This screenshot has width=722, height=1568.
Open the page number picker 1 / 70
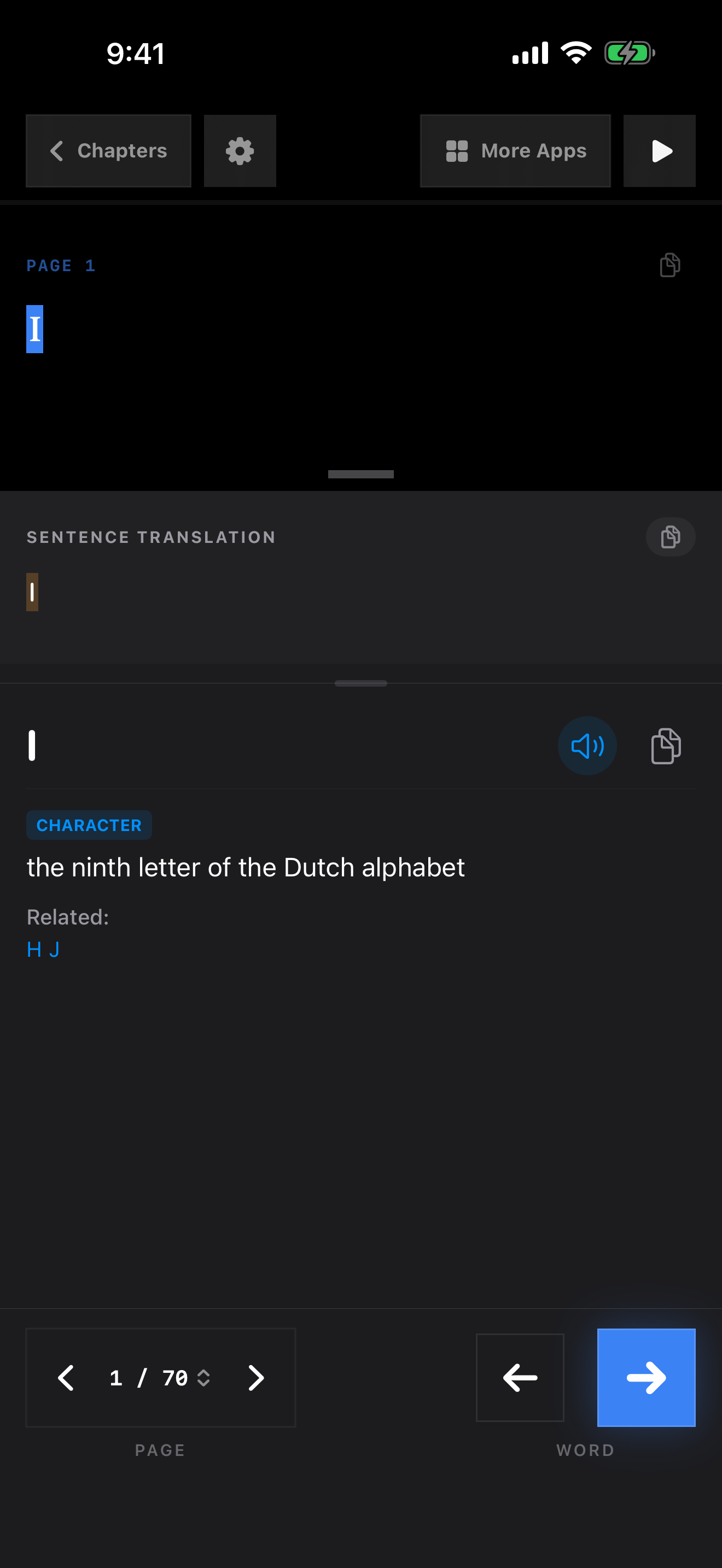[x=160, y=1378]
